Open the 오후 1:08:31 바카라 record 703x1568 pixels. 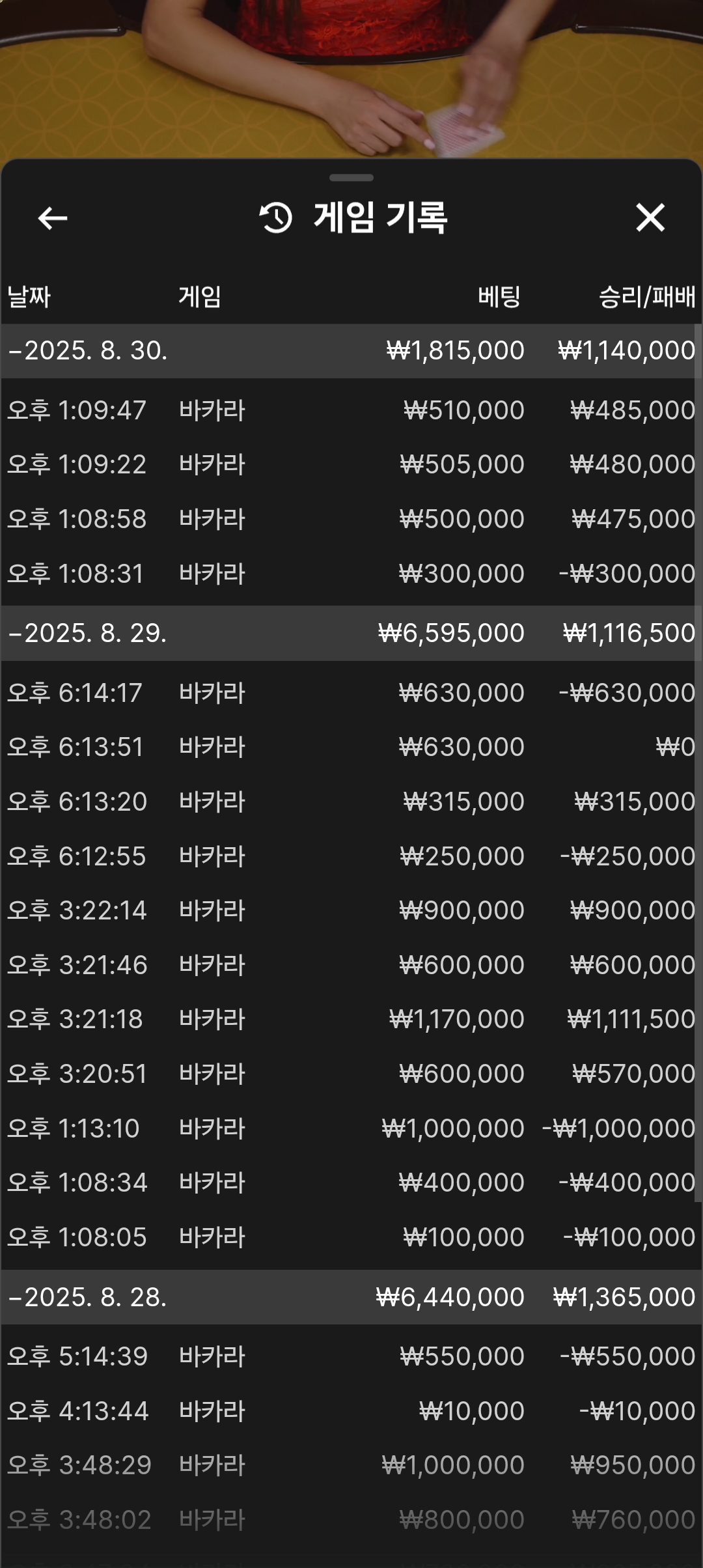351,574
